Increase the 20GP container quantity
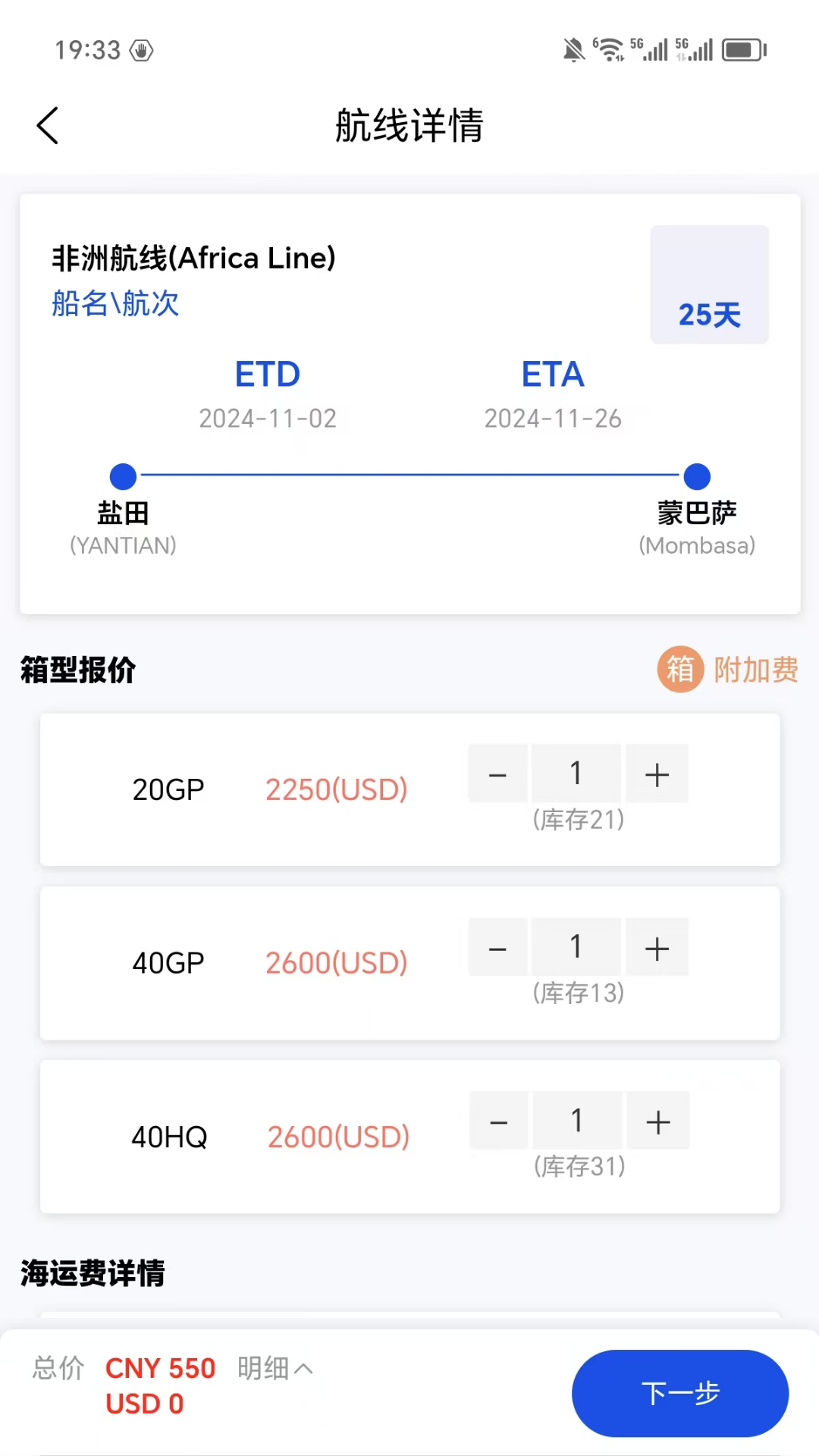This screenshot has height=1456, width=819. pyautogui.click(x=657, y=773)
